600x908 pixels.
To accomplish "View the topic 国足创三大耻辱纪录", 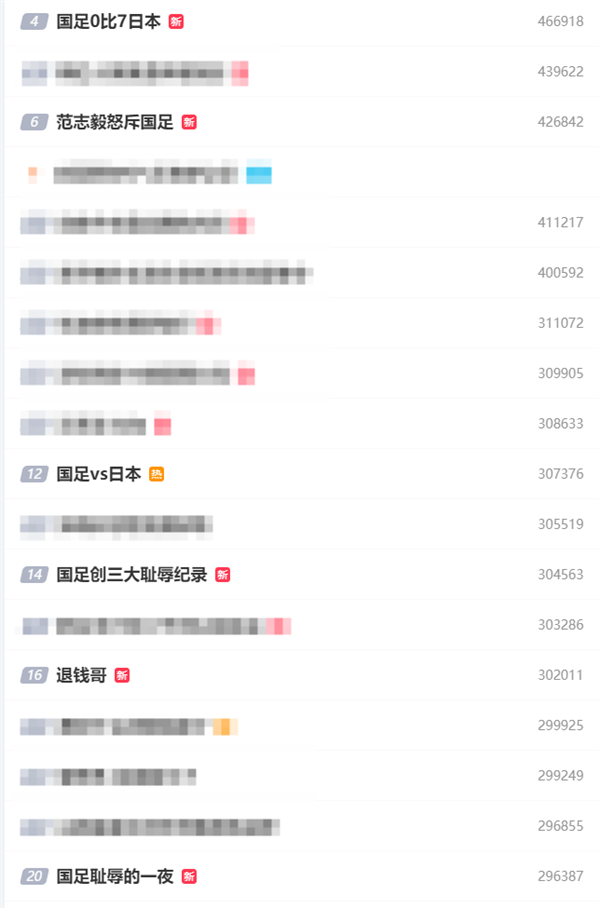I will 132,574.
